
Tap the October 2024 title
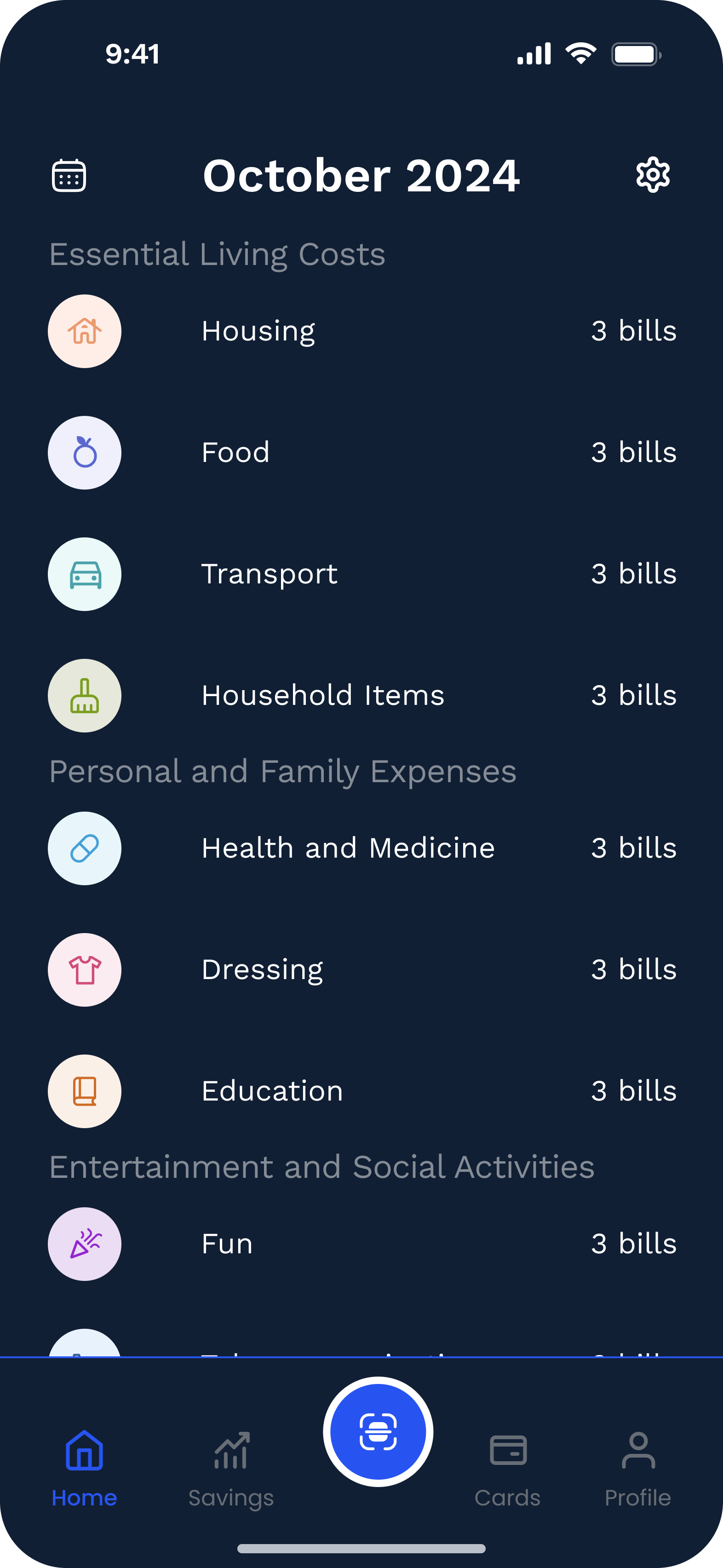[361, 175]
